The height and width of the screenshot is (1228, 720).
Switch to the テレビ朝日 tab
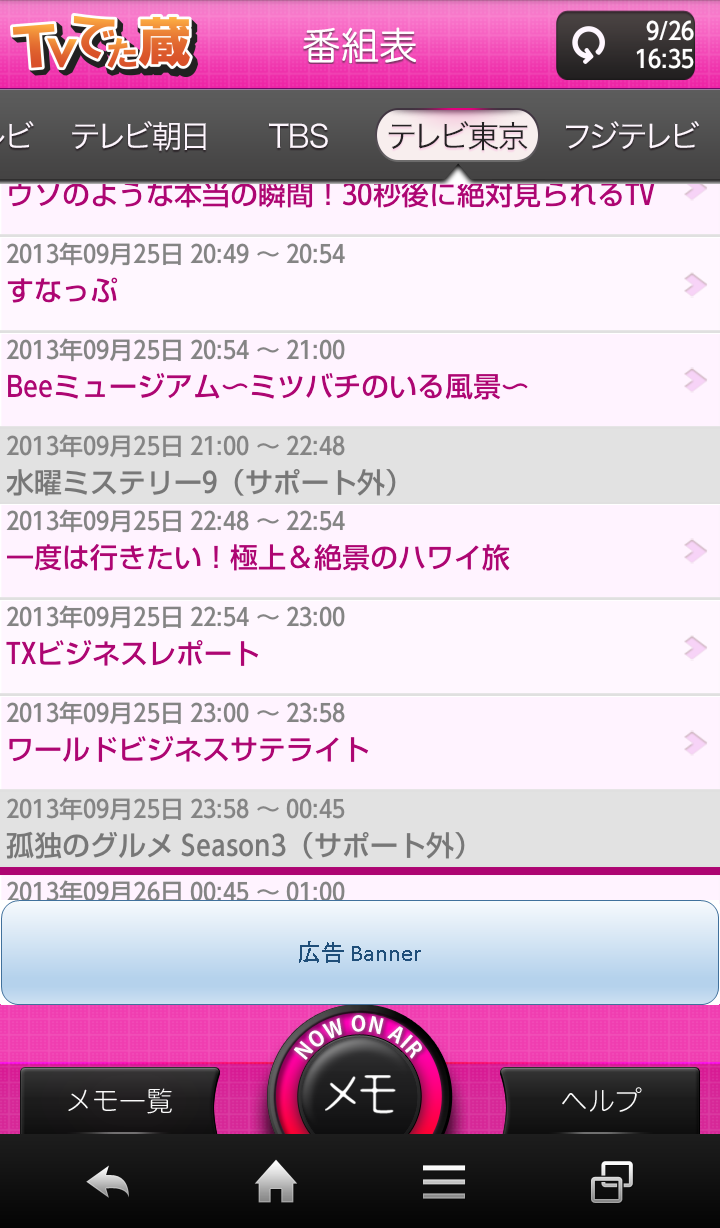[140, 136]
